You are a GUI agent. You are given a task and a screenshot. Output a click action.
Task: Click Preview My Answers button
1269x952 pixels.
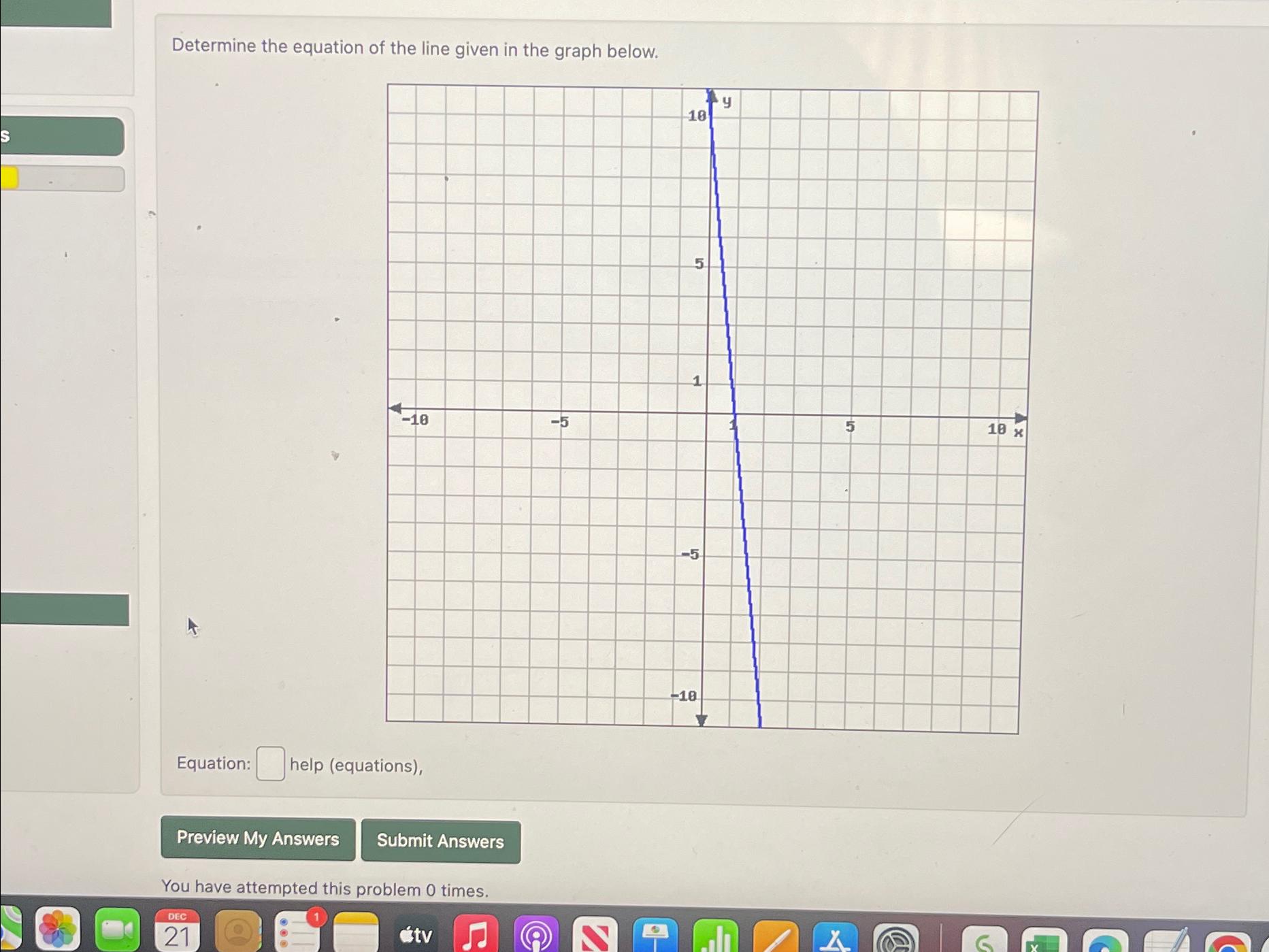[x=258, y=838]
